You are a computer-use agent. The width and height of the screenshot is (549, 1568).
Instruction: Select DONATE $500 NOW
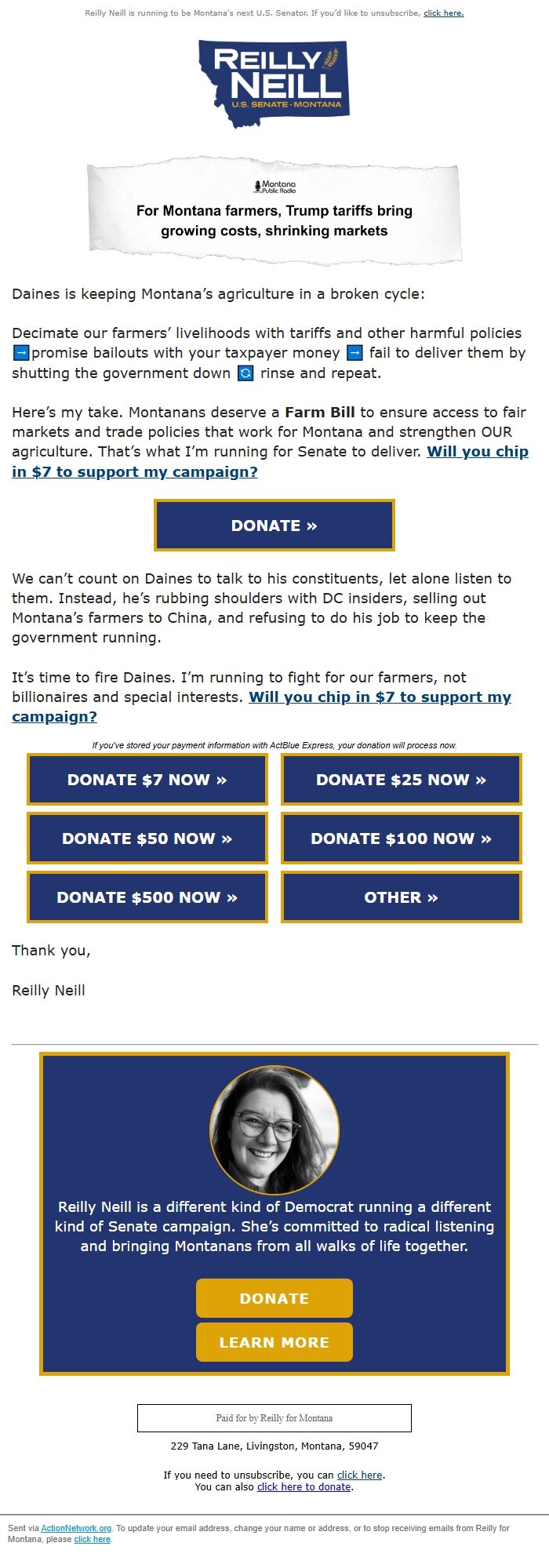147,897
